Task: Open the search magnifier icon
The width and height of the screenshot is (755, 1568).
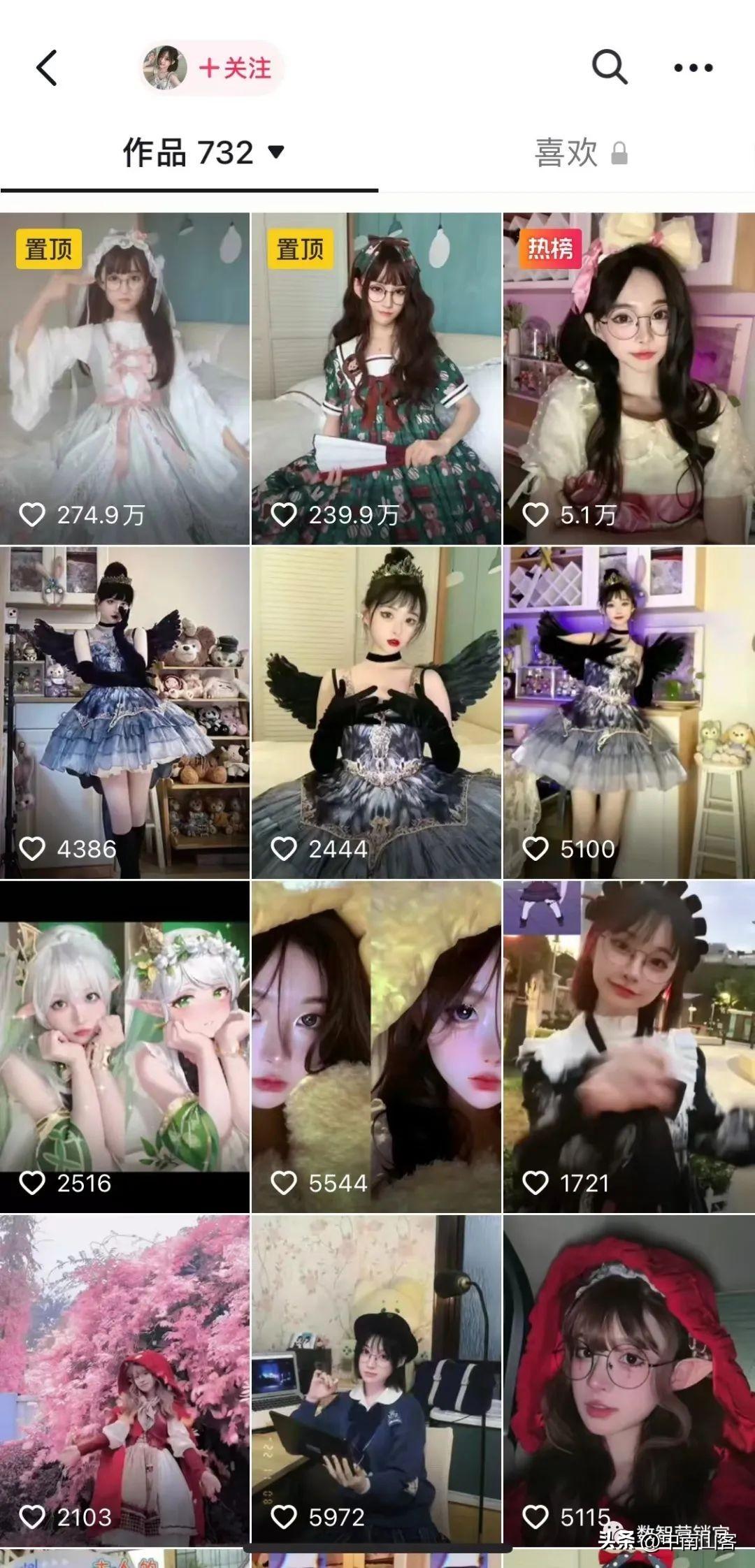Action: (x=609, y=68)
